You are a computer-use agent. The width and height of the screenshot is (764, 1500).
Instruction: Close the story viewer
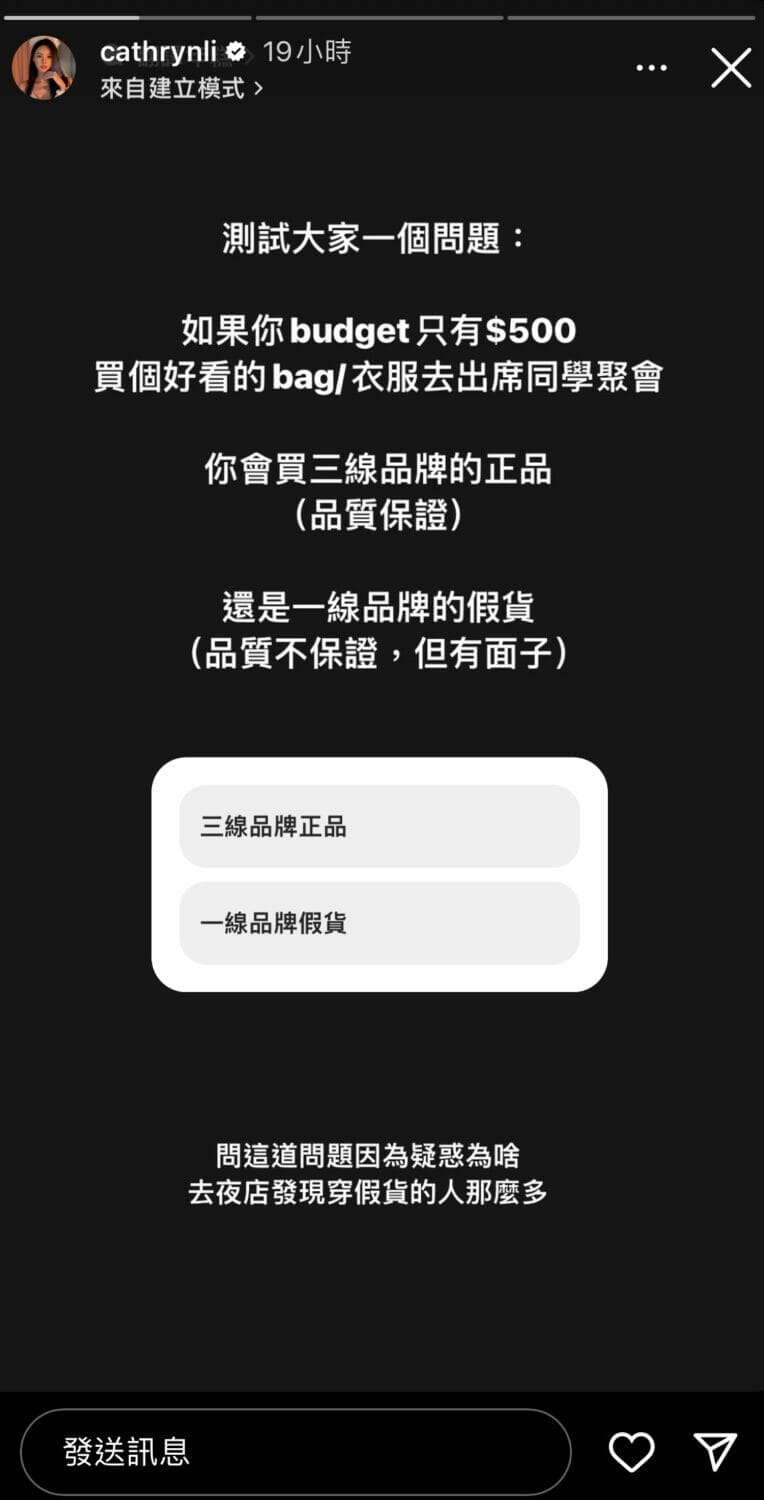tap(731, 68)
